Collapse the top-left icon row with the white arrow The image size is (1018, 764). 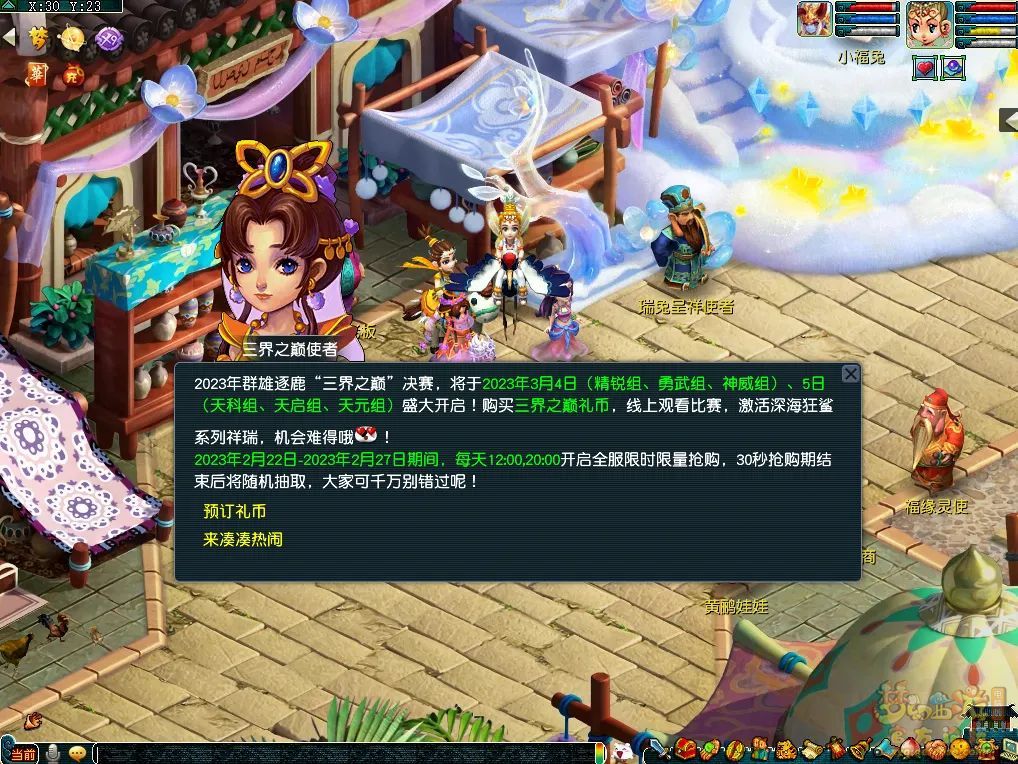tap(9, 37)
